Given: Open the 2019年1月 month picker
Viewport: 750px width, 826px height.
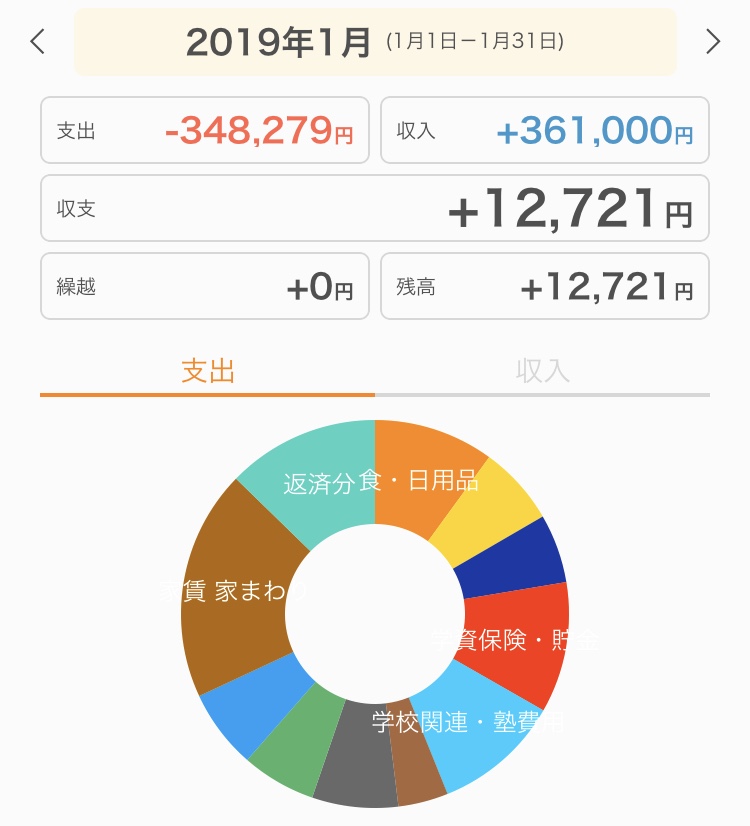Looking at the screenshot, I should pos(375,42).
